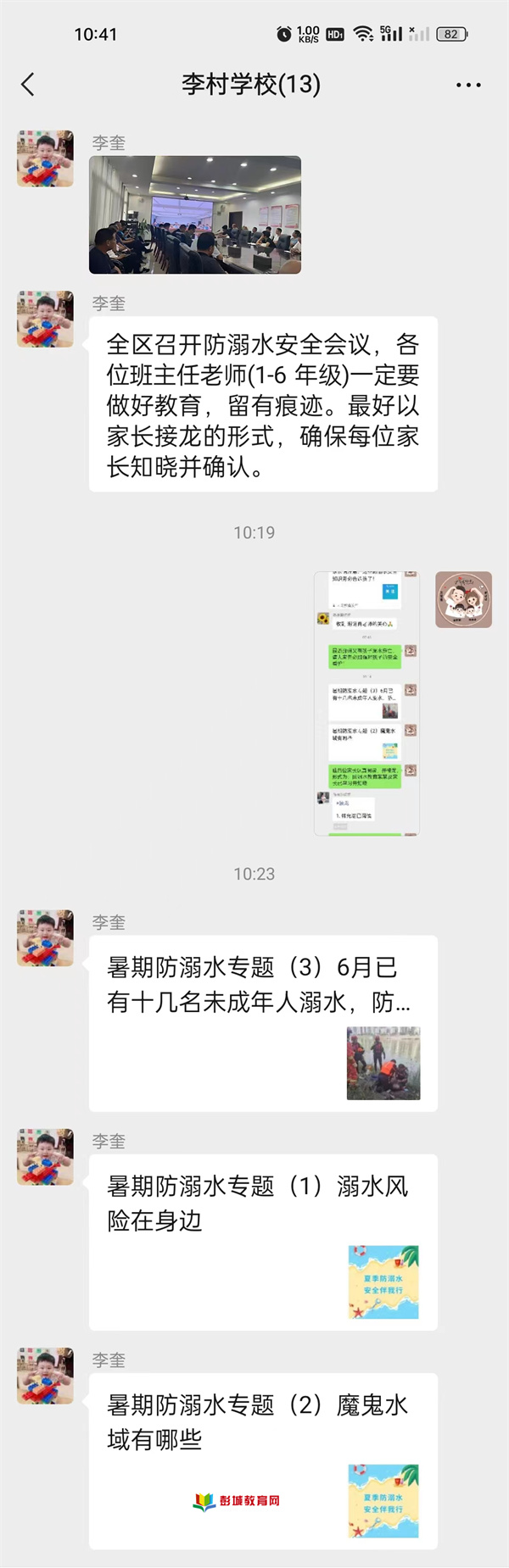Go back from the 李村学校 group chat

(x=28, y=85)
